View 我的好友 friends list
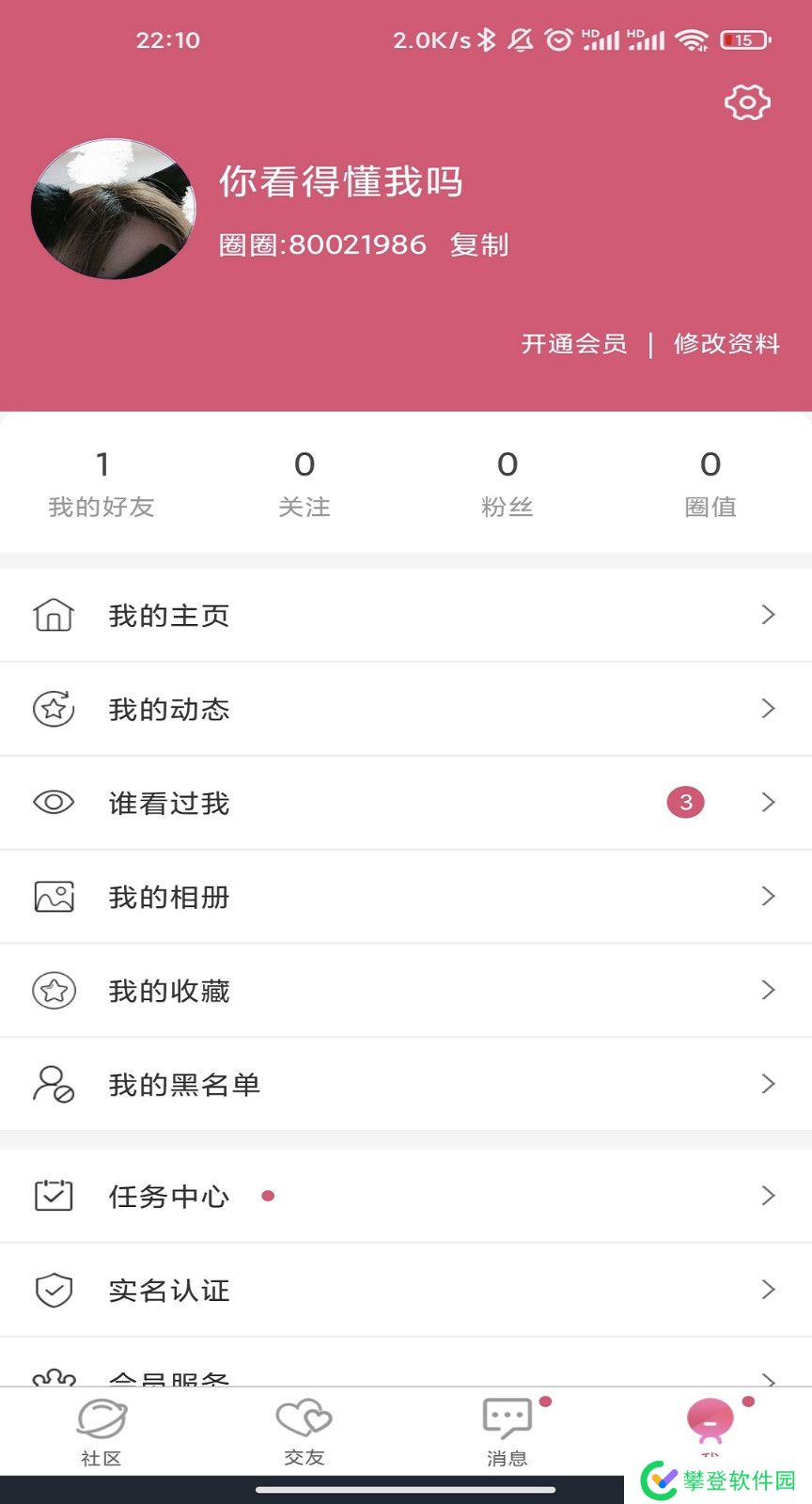The width and height of the screenshot is (812, 1504). coord(101,484)
